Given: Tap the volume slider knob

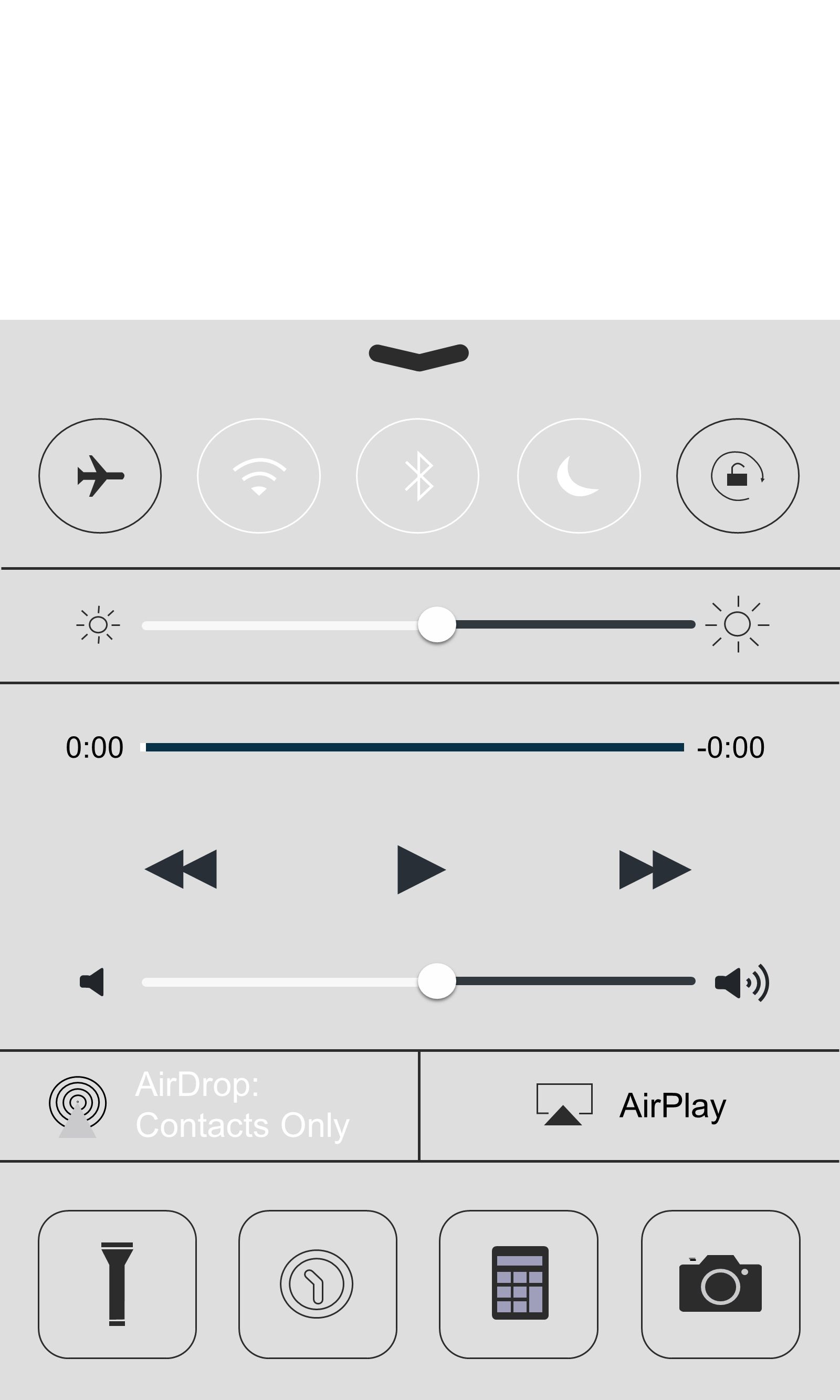Looking at the screenshot, I should pyautogui.click(x=437, y=981).
